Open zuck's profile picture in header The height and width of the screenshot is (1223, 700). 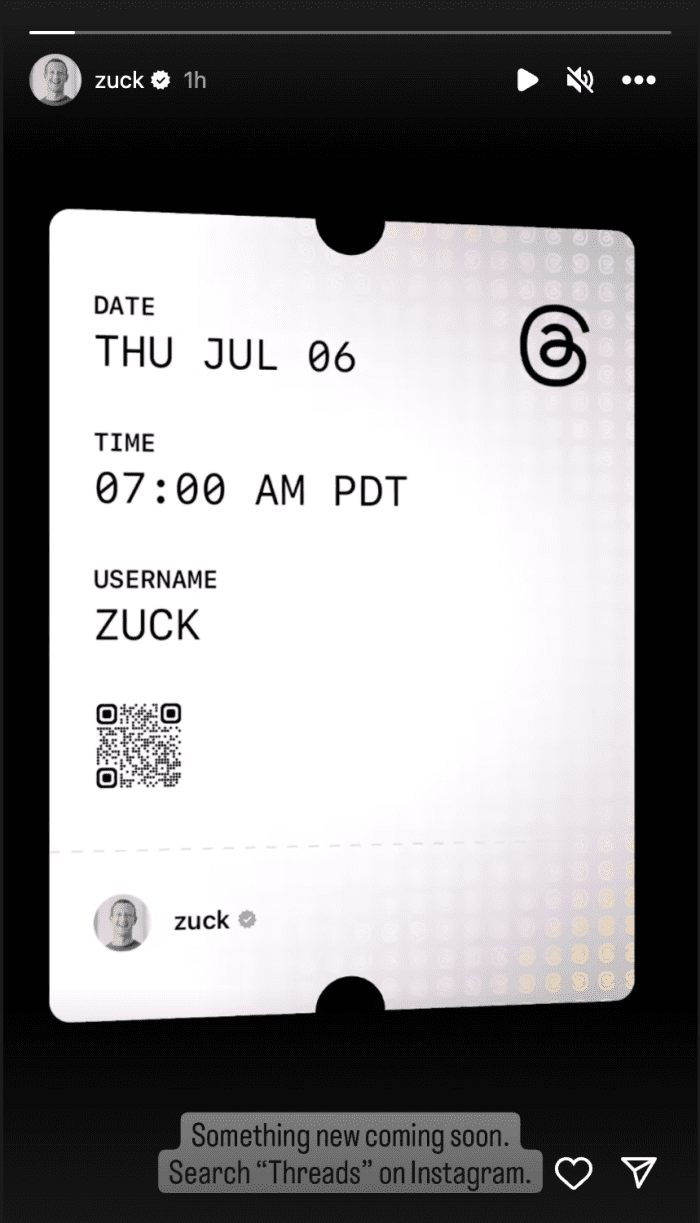(55, 80)
